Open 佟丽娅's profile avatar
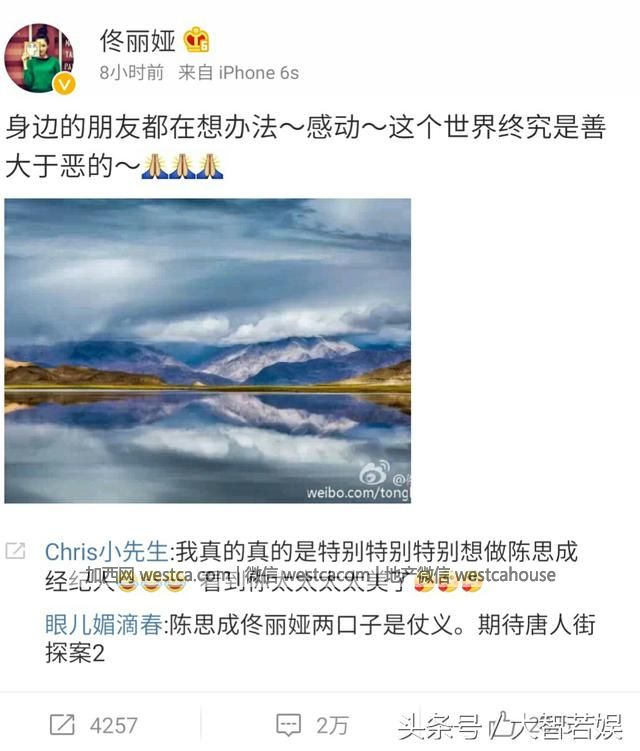Viewport: 640px width, 751px height. click(40, 58)
